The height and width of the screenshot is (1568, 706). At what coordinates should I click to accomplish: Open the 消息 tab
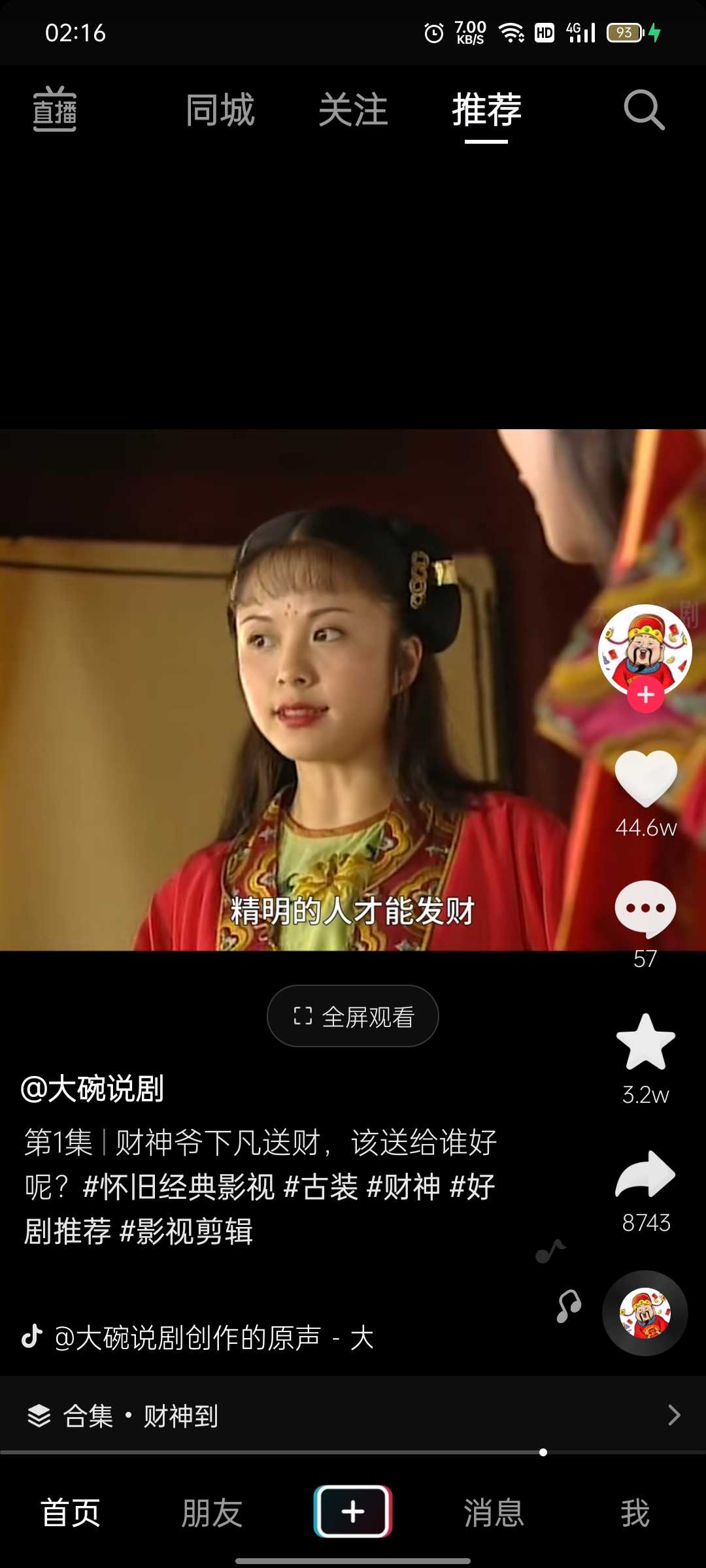[494, 1512]
